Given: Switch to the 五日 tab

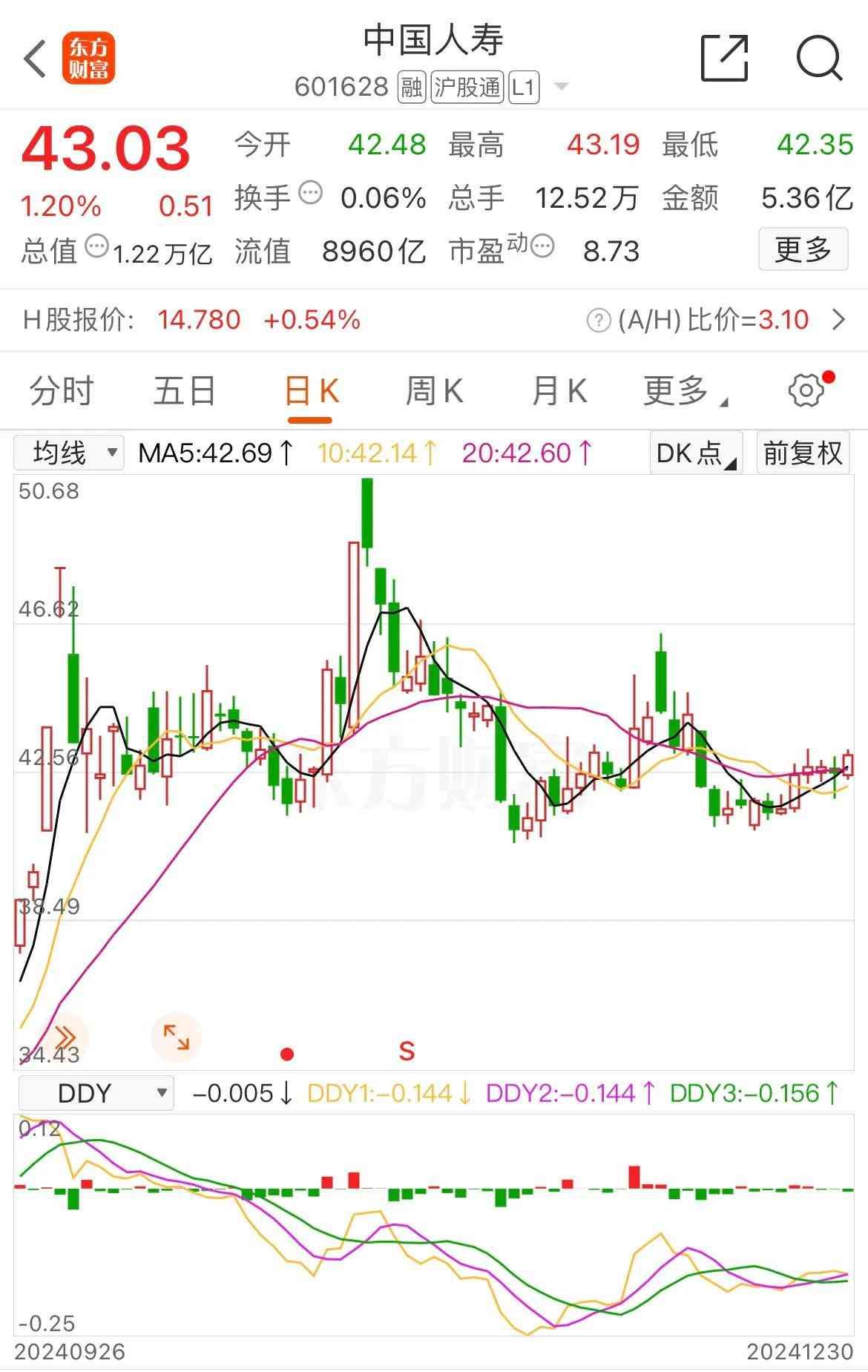Looking at the screenshot, I should tap(184, 391).
